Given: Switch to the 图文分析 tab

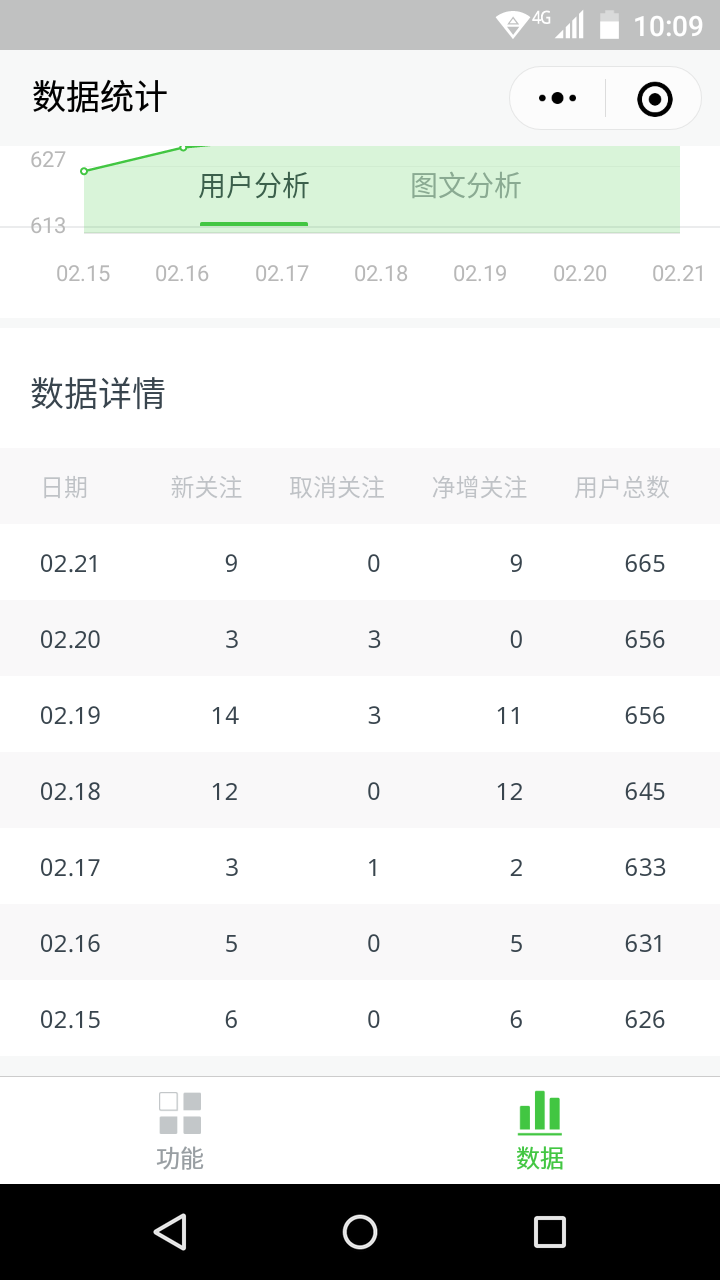Looking at the screenshot, I should click(465, 186).
